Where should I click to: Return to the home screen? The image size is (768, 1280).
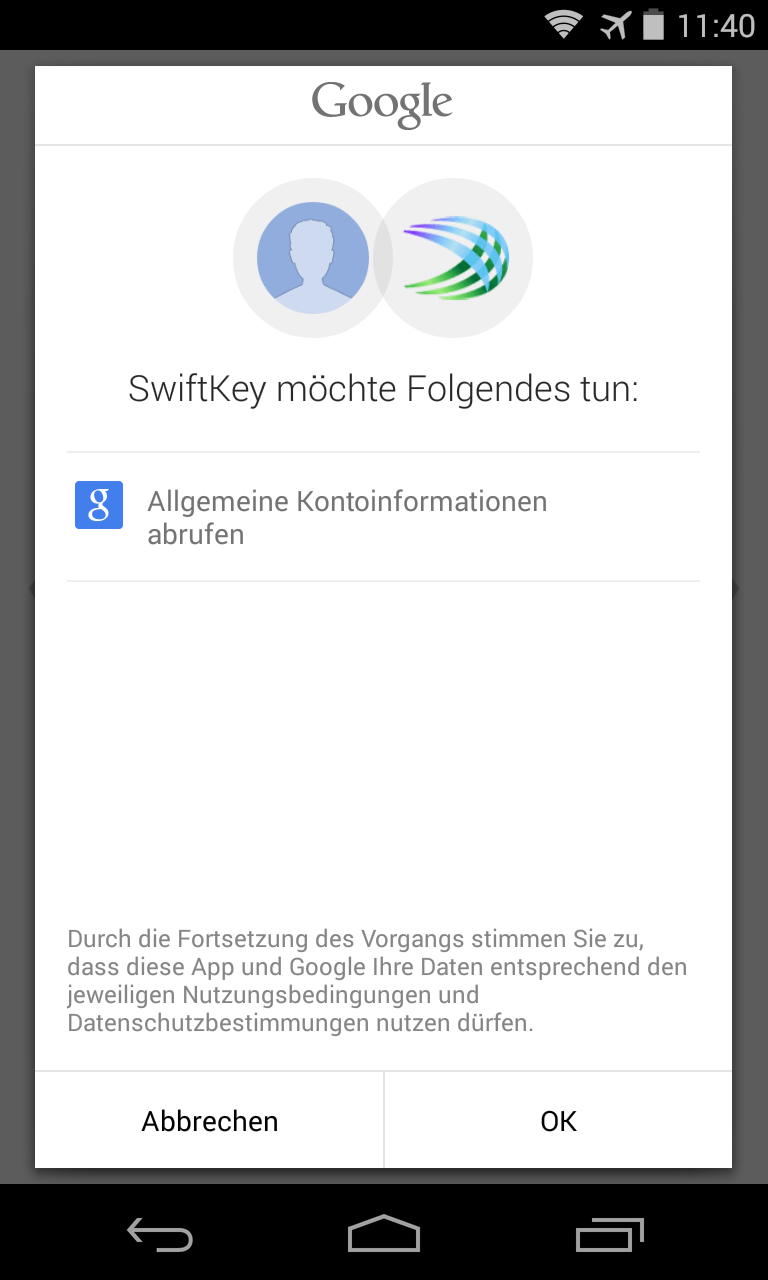pyautogui.click(x=384, y=1234)
